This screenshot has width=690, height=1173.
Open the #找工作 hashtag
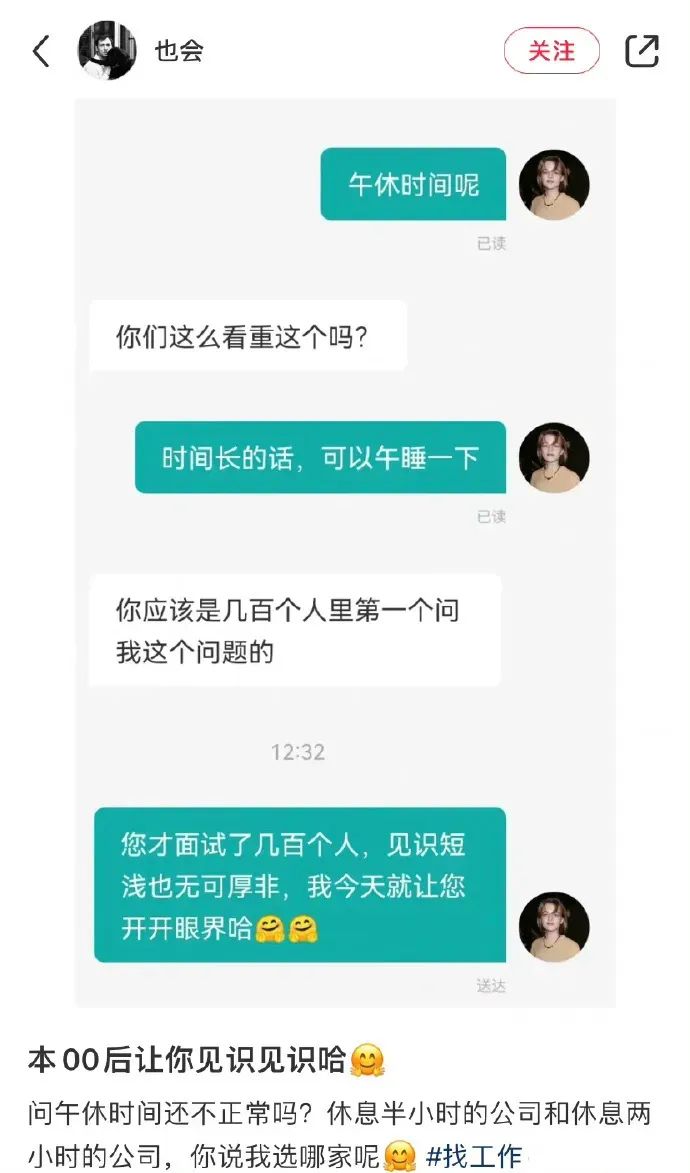pyautogui.click(x=474, y=1156)
